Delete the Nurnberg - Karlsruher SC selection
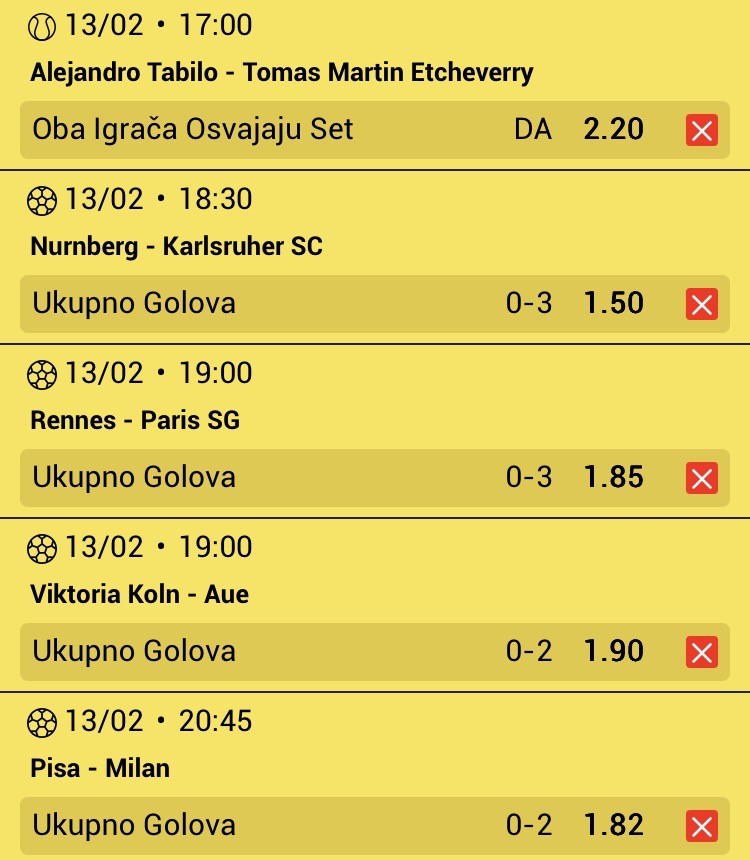750x860 pixels. pos(702,304)
